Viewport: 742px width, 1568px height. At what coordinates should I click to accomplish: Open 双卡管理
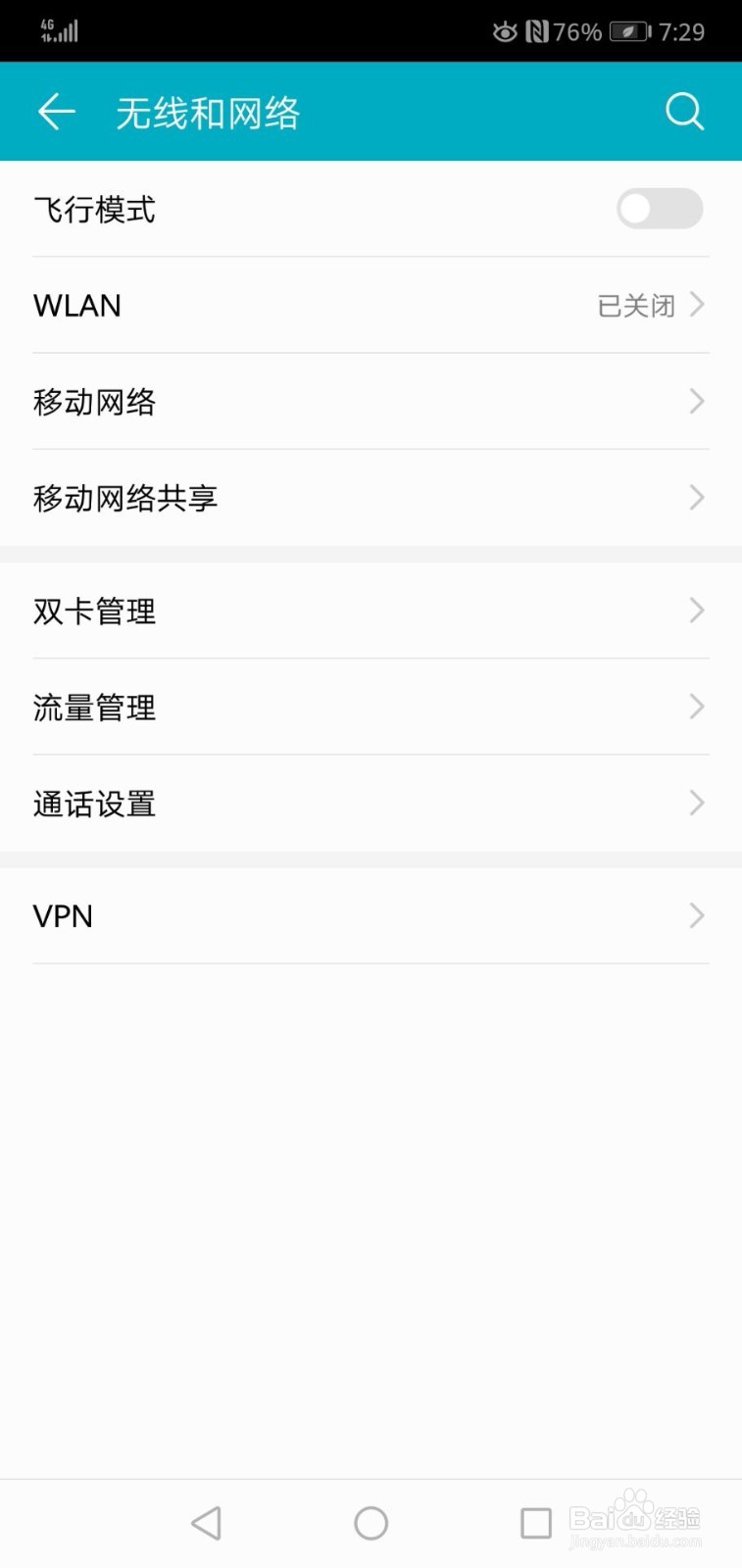[371, 612]
